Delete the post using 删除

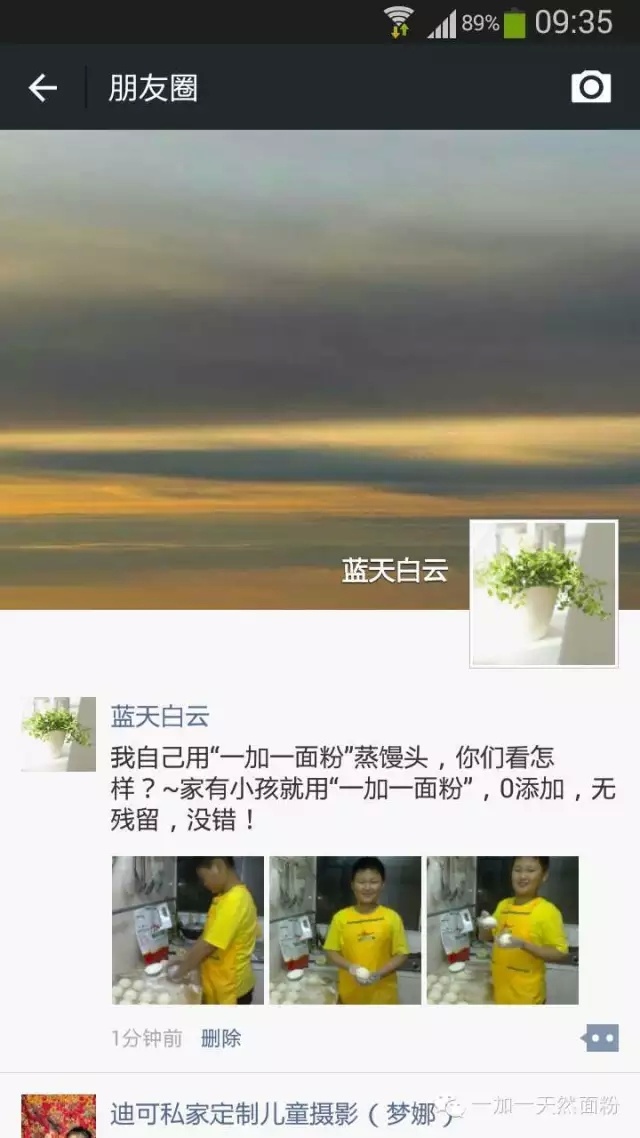click(221, 1039)
